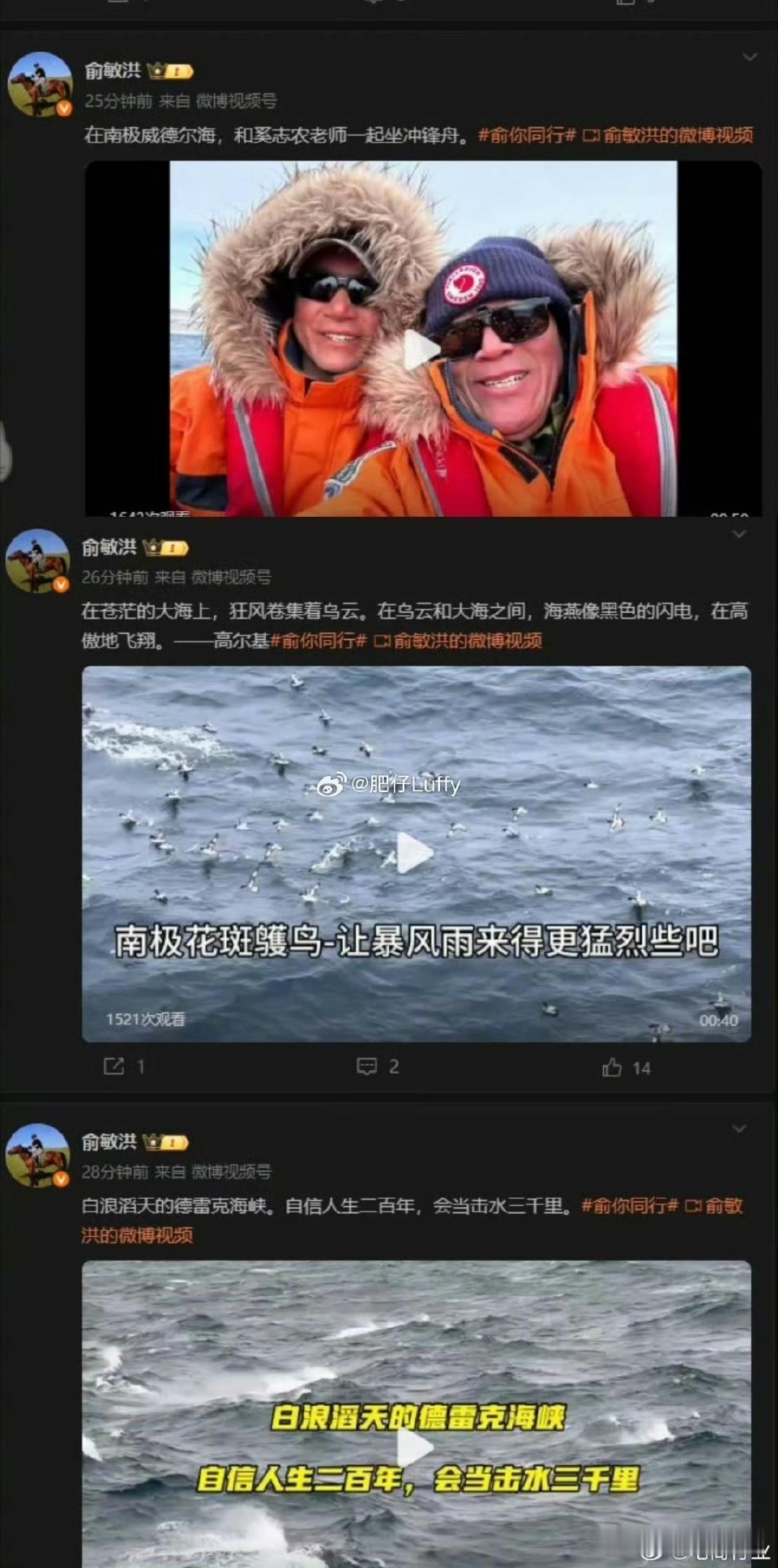778x1568 pixels.
Task: Play the Antarctic petrel flock video
Action: (x=414, y=850)
